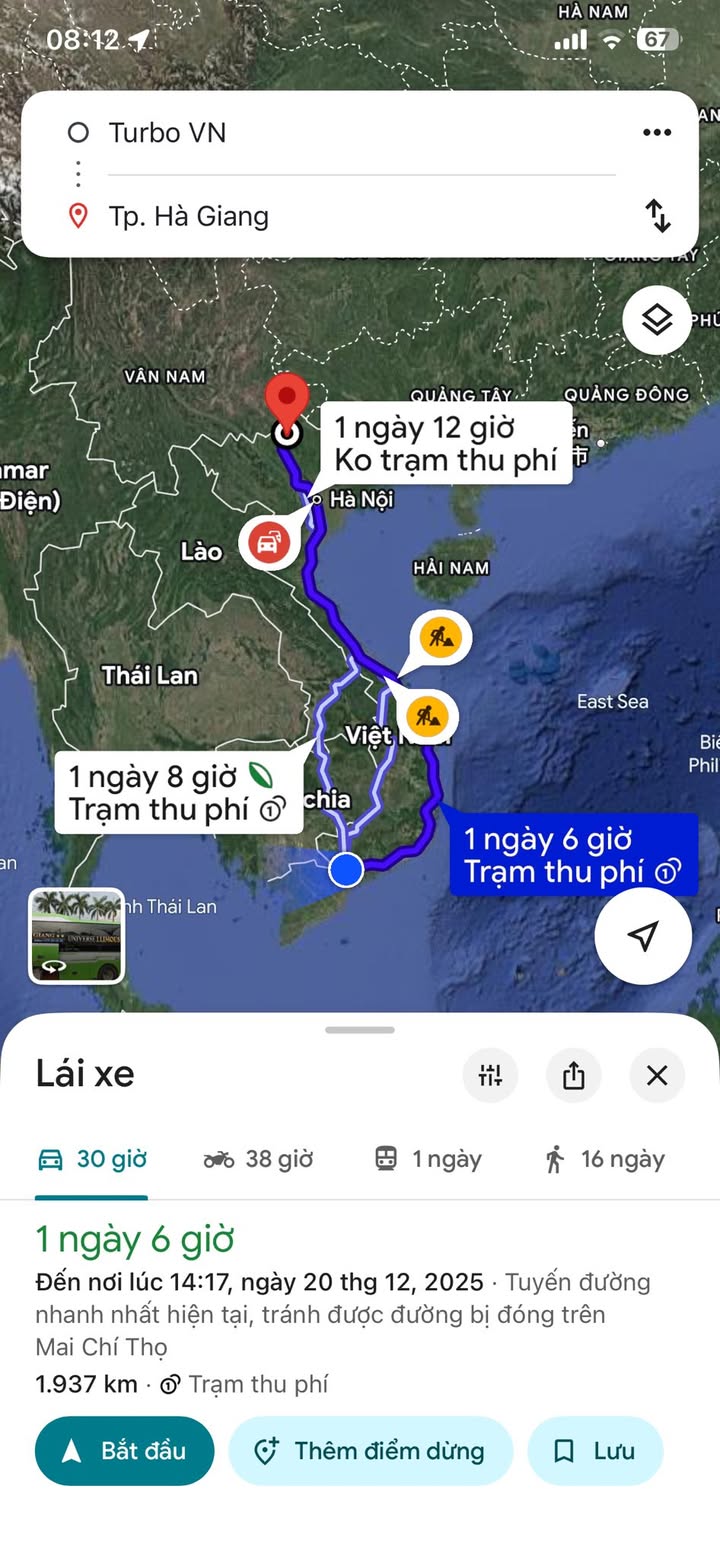
Task: Open route options filter
Action: (490, 1075)
